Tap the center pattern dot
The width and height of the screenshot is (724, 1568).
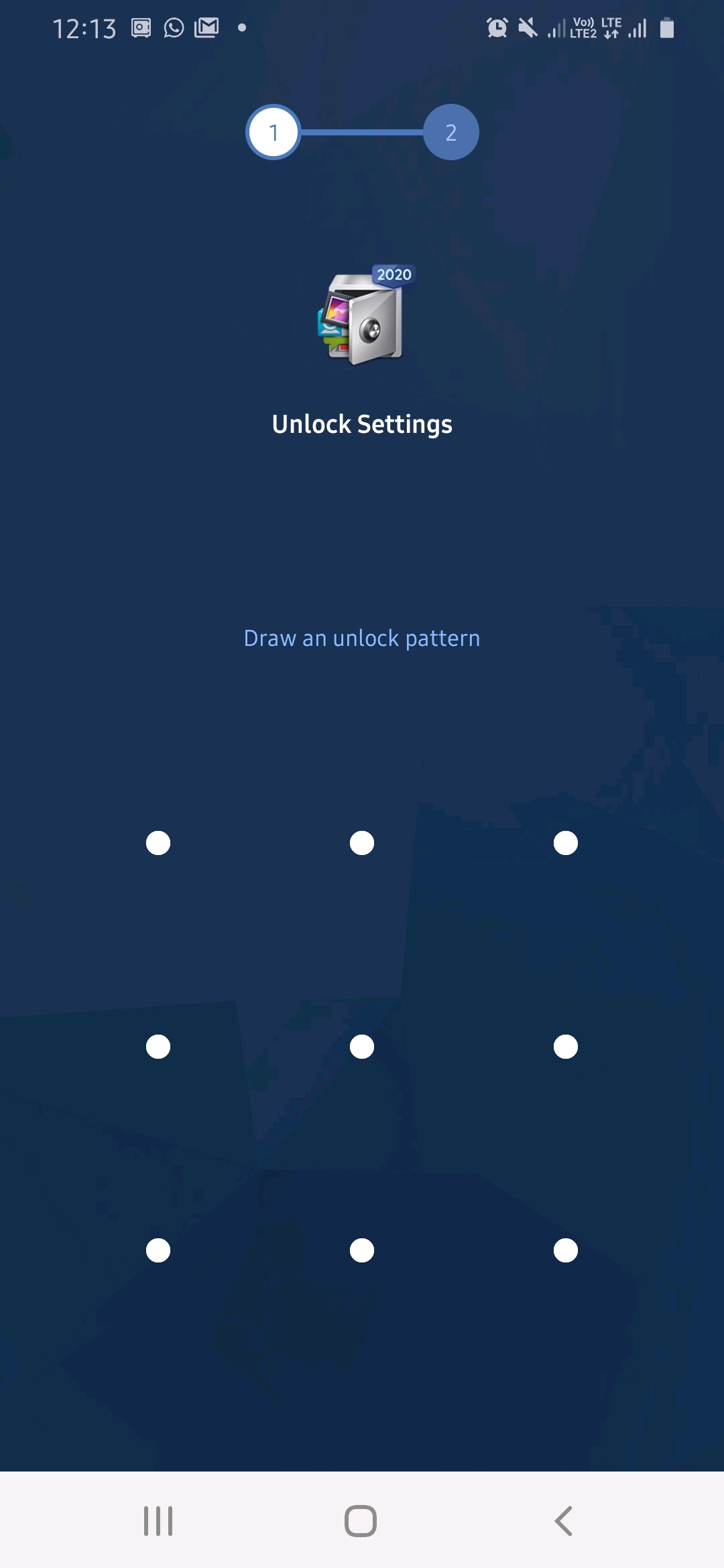362,1047
